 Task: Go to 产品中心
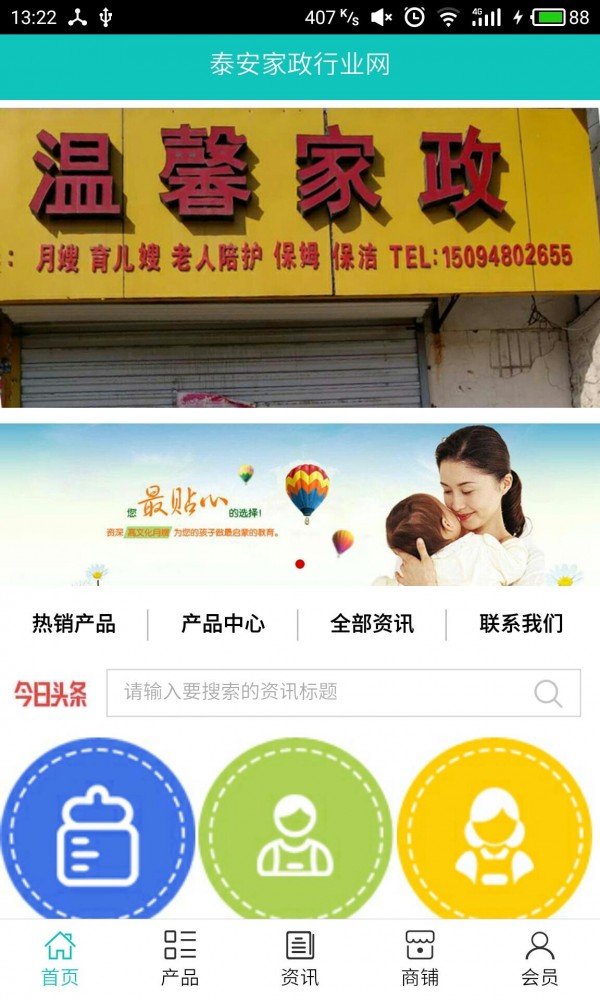tap(223, 624)
